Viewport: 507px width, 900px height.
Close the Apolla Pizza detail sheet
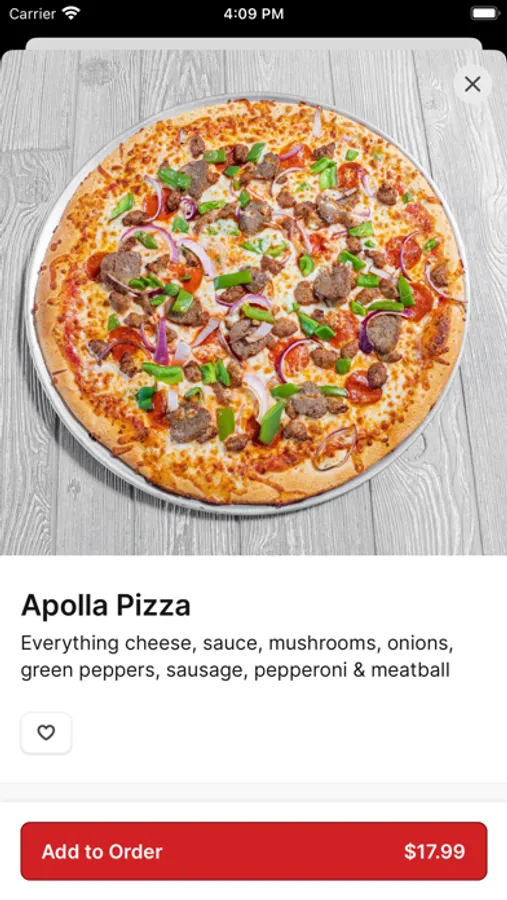(473, 84)
